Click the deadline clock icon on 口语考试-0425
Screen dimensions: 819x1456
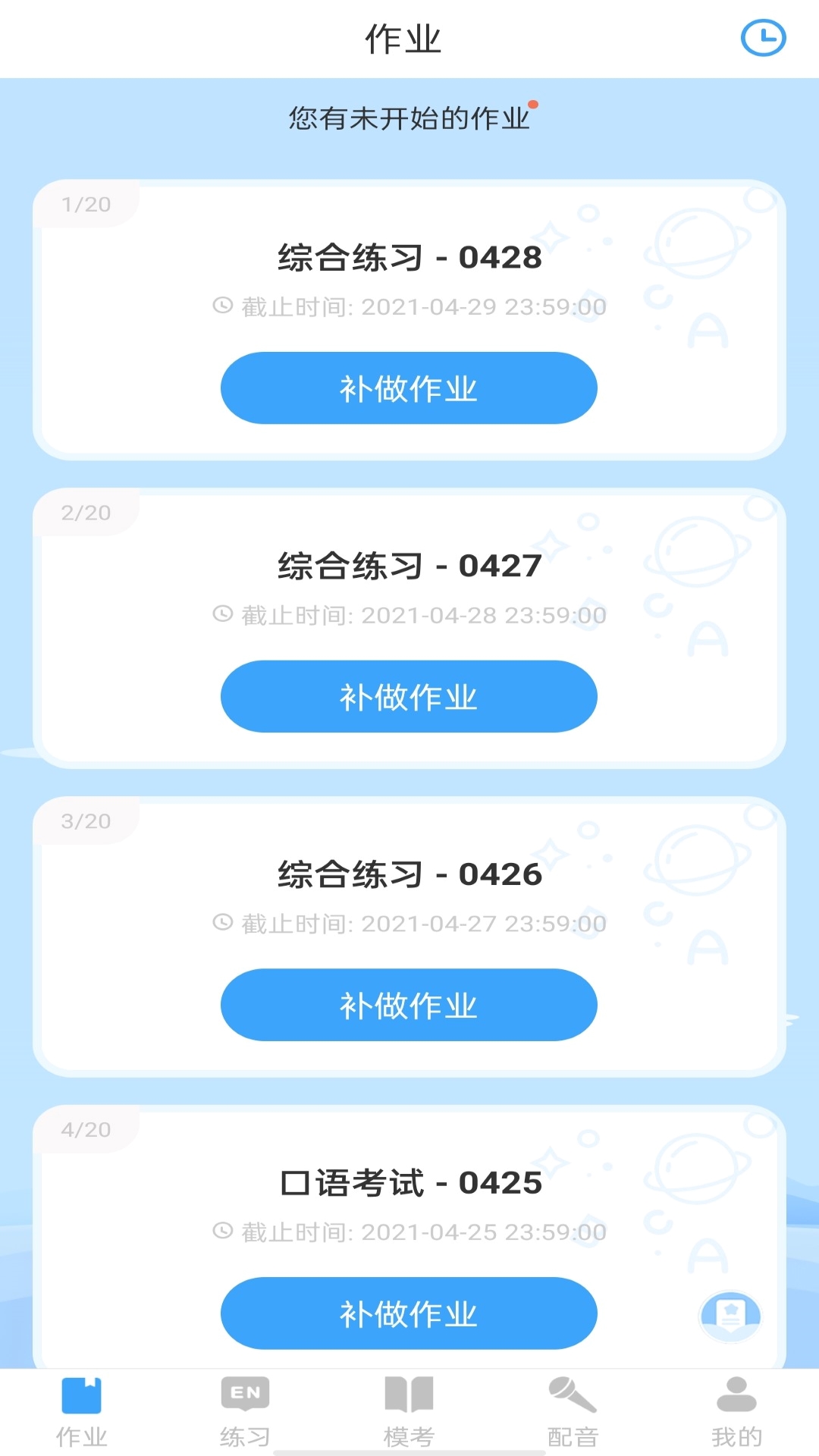[x=222, y=1232]
